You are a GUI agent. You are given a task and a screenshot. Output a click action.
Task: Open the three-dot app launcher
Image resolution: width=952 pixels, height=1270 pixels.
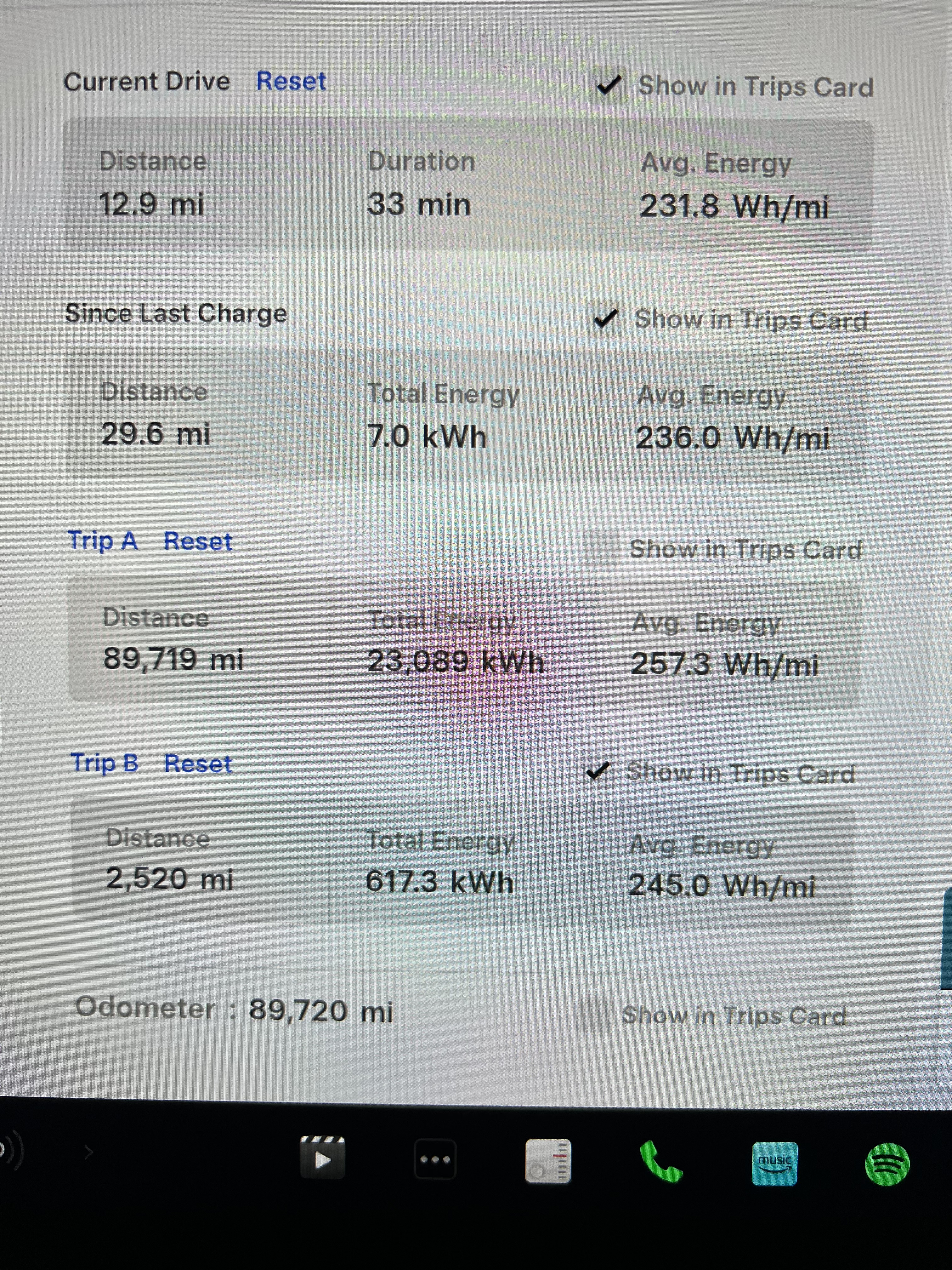point(435,1159)
